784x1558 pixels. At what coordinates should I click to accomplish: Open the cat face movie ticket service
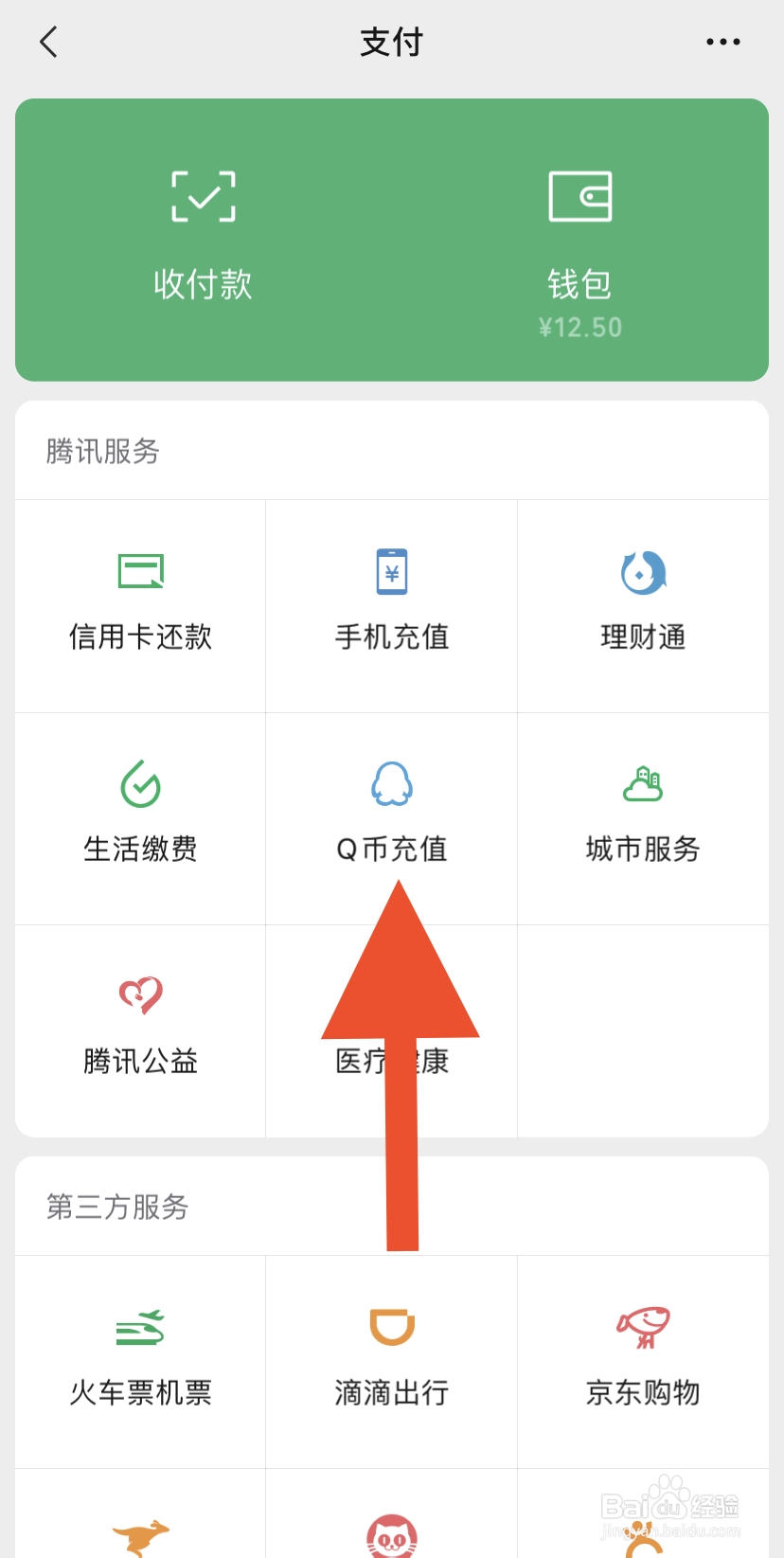(391, 1534)
